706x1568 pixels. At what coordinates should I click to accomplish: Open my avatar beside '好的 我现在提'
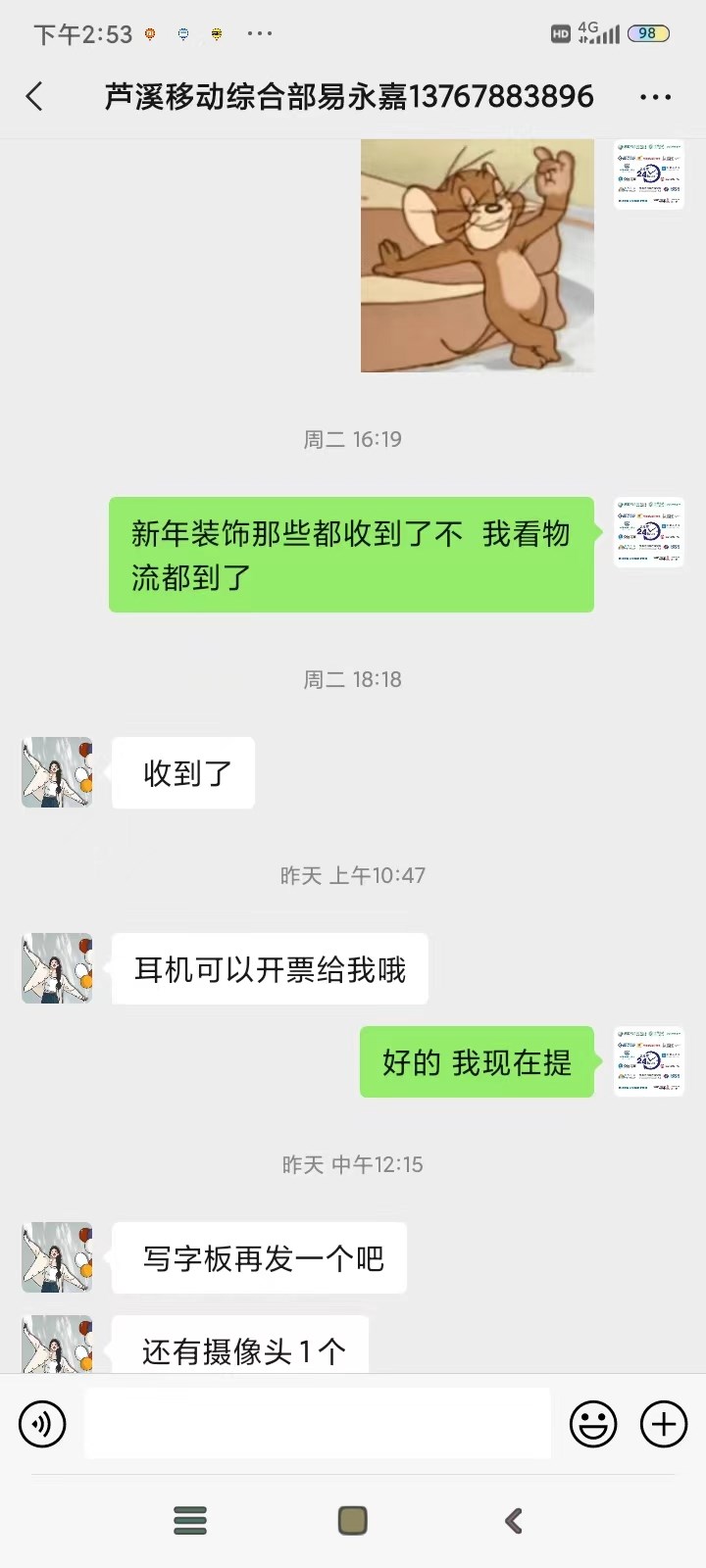[x=648, y=1061]
